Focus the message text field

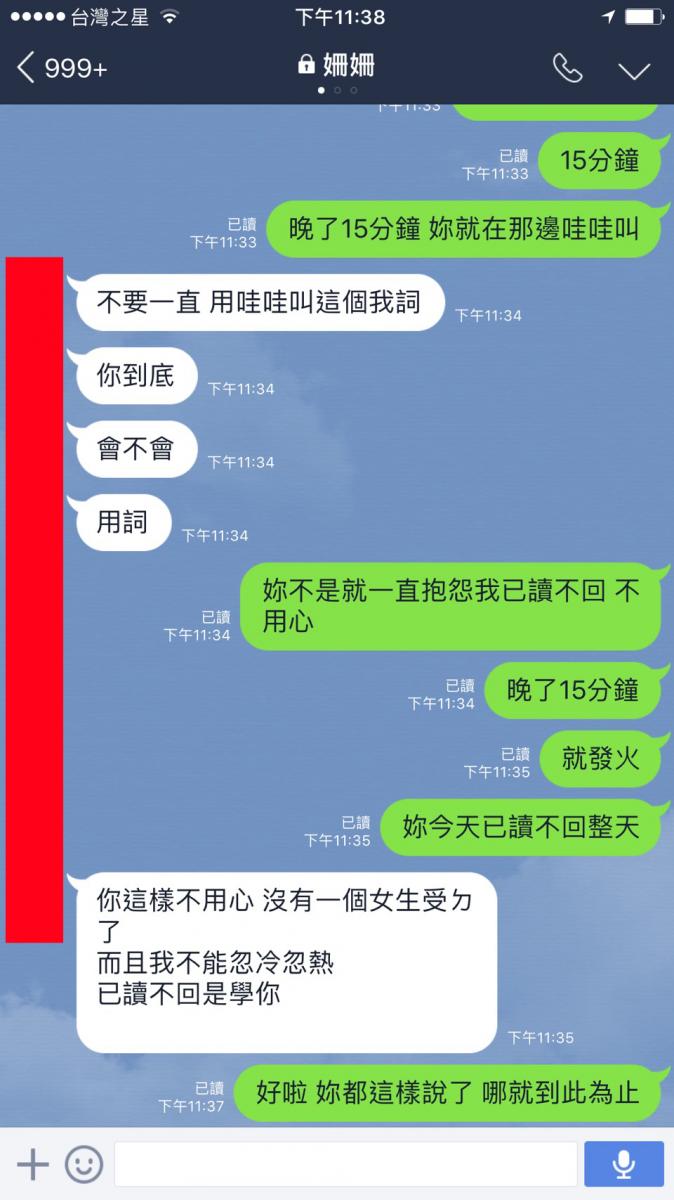click(345, 1164)
